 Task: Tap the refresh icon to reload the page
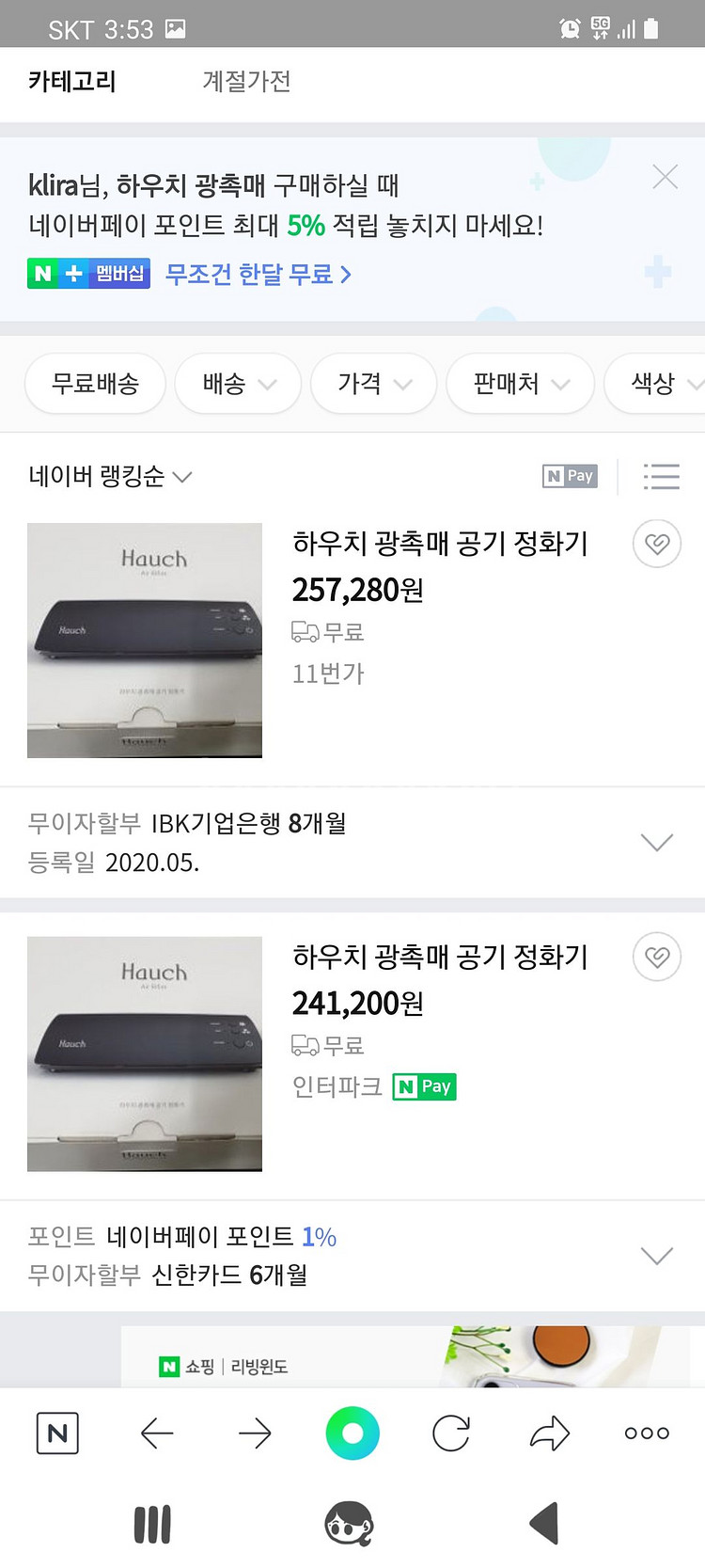click(451, 1433)
